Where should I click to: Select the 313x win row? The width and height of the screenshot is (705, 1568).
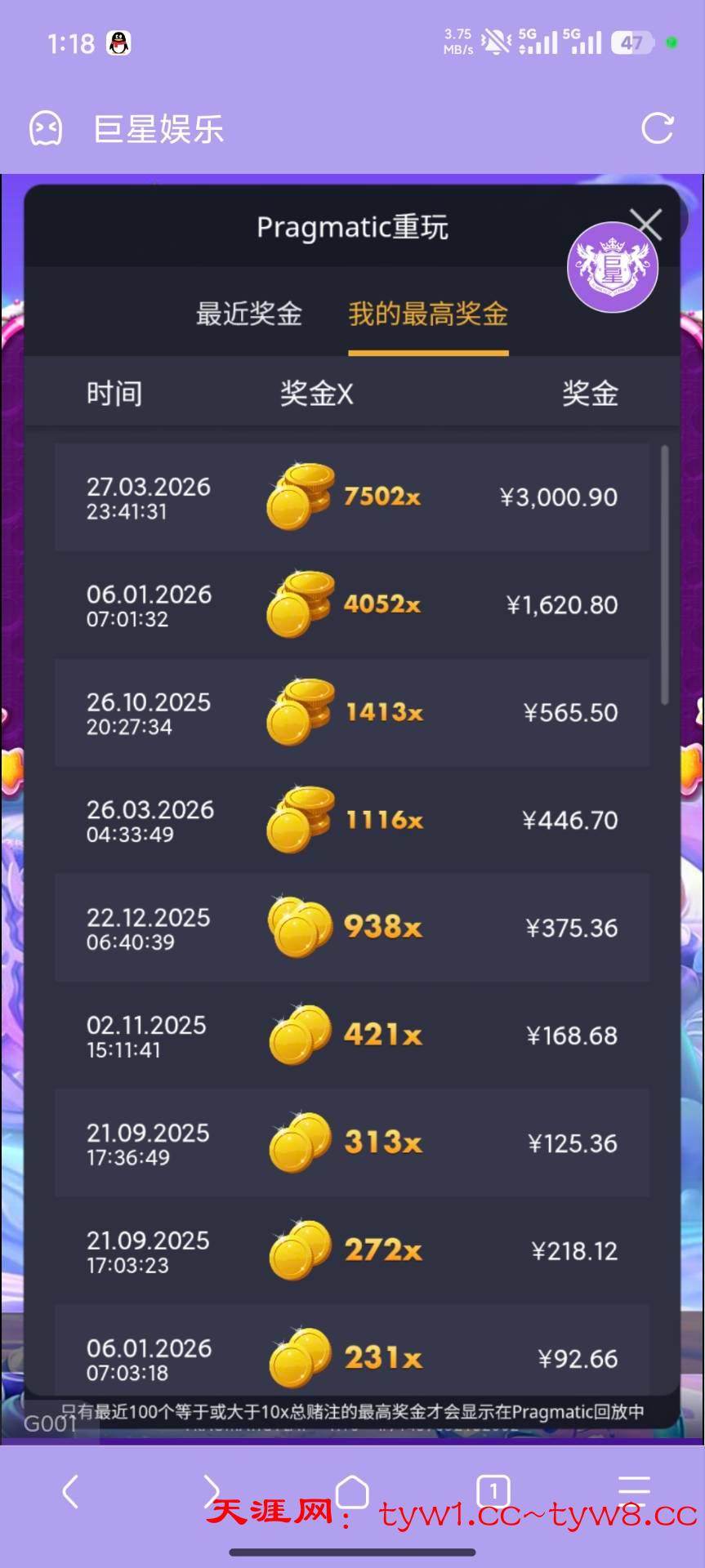[x=352, y=1143]
